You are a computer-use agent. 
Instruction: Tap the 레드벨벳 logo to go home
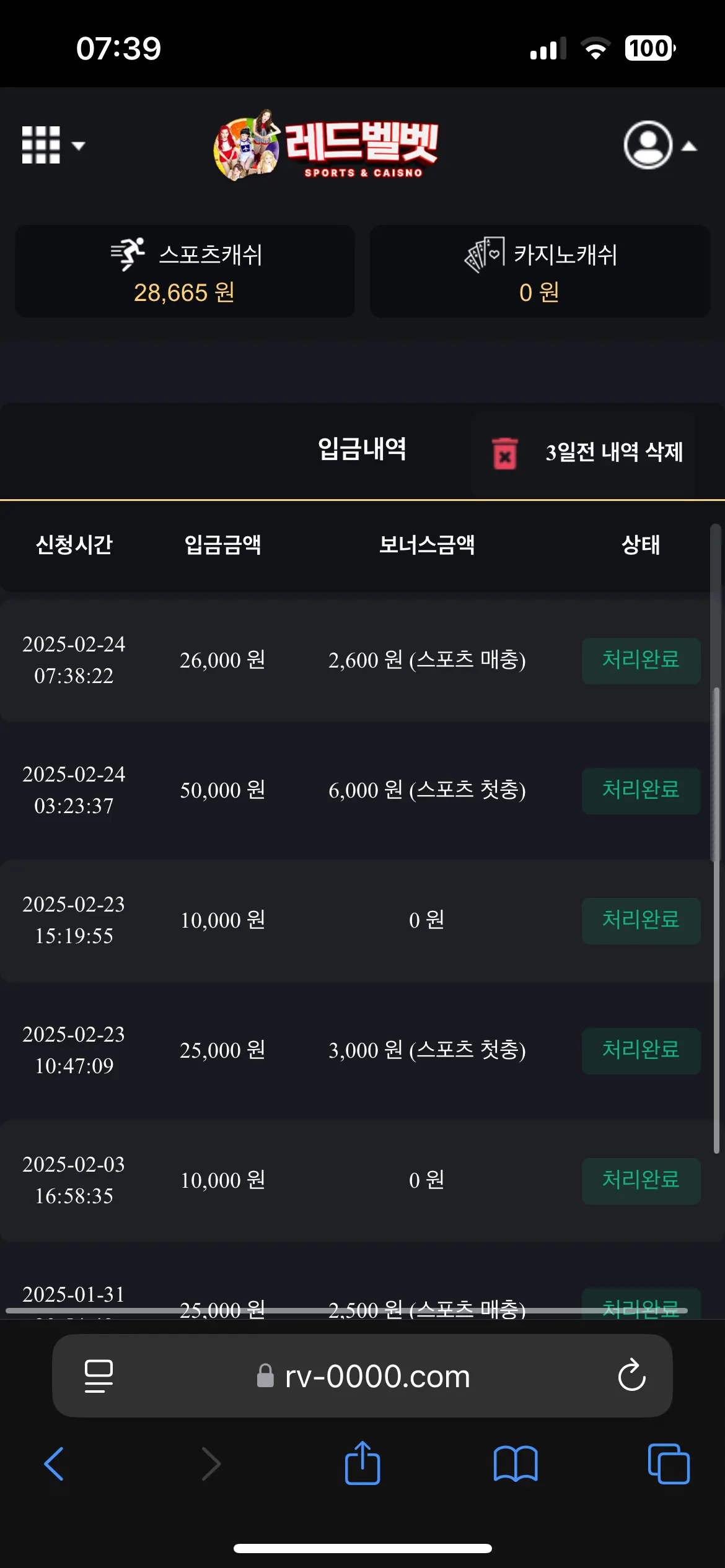pos(327,146)
